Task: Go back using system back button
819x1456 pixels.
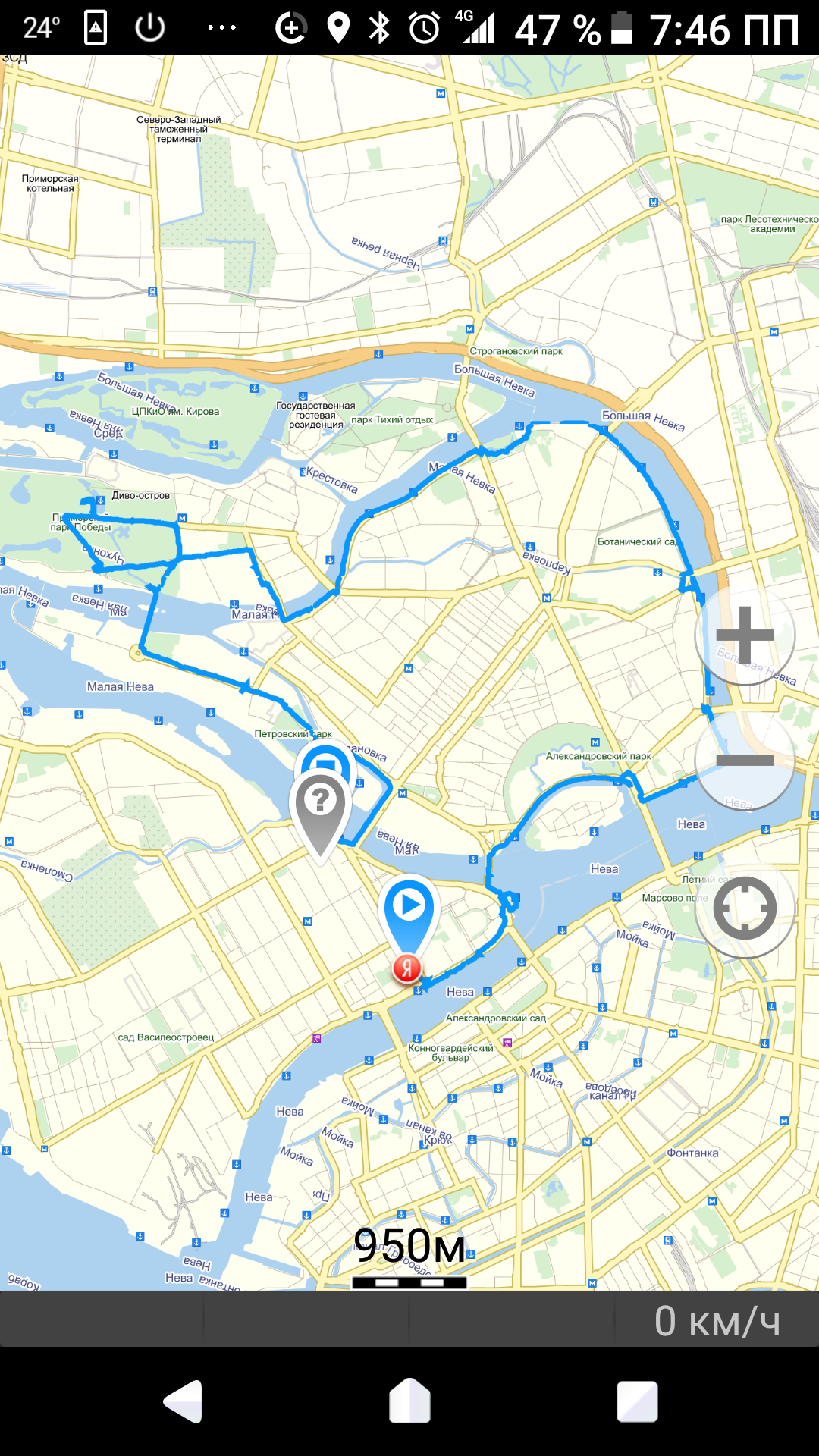Action: pyautogui.click(x=183, y=1401)
